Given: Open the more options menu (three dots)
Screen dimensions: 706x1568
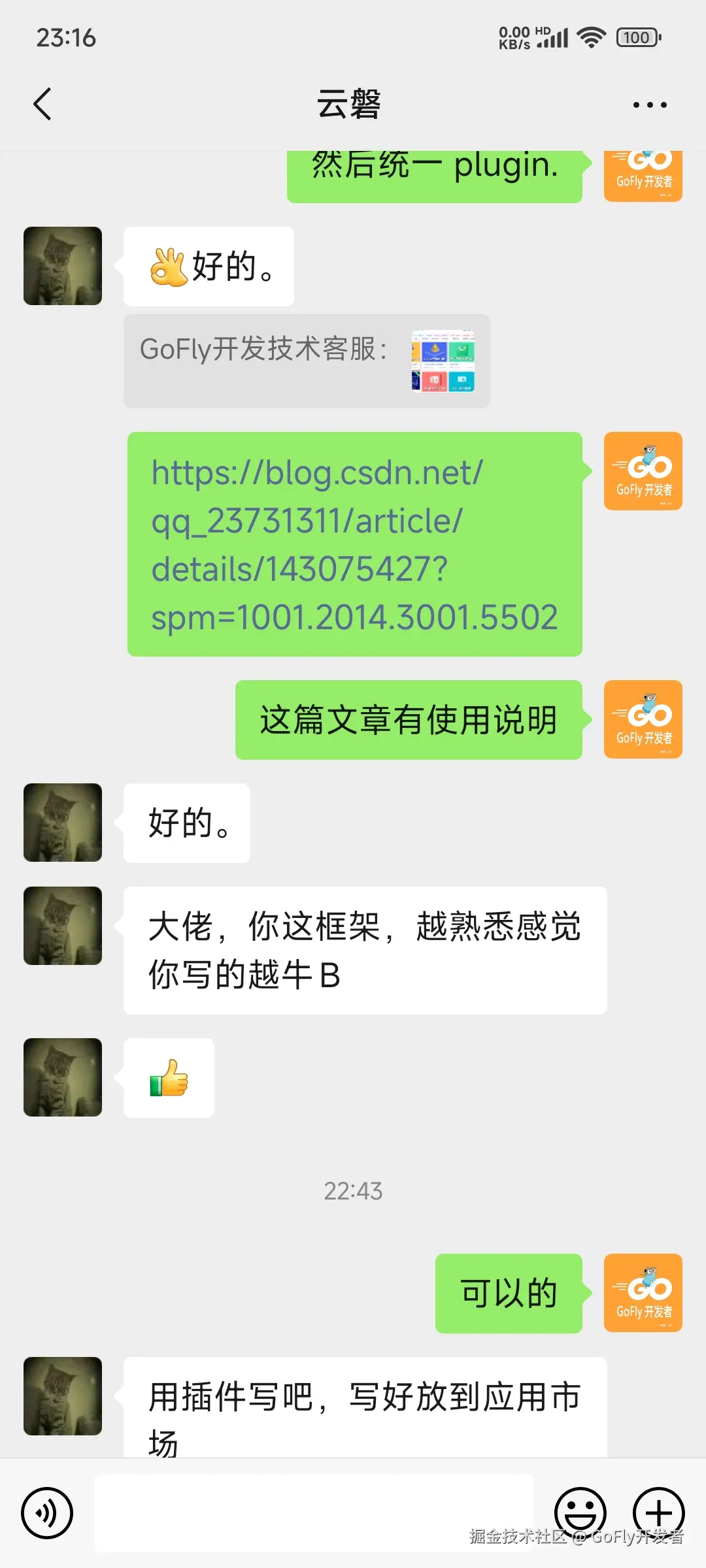Looking at the screenshot, I should [x=649, y=103].
